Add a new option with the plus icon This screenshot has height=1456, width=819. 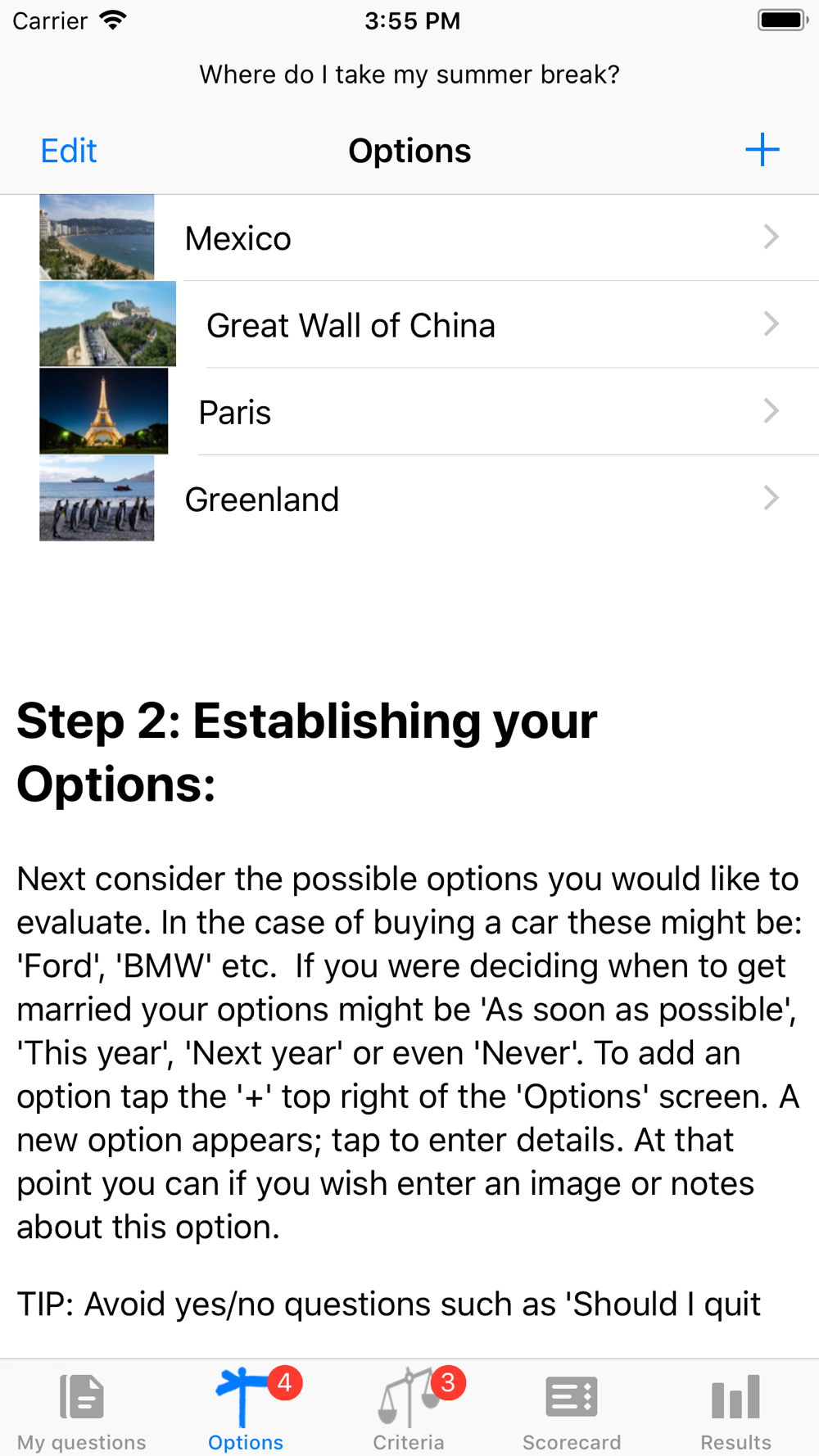click(x=762, y=150)
